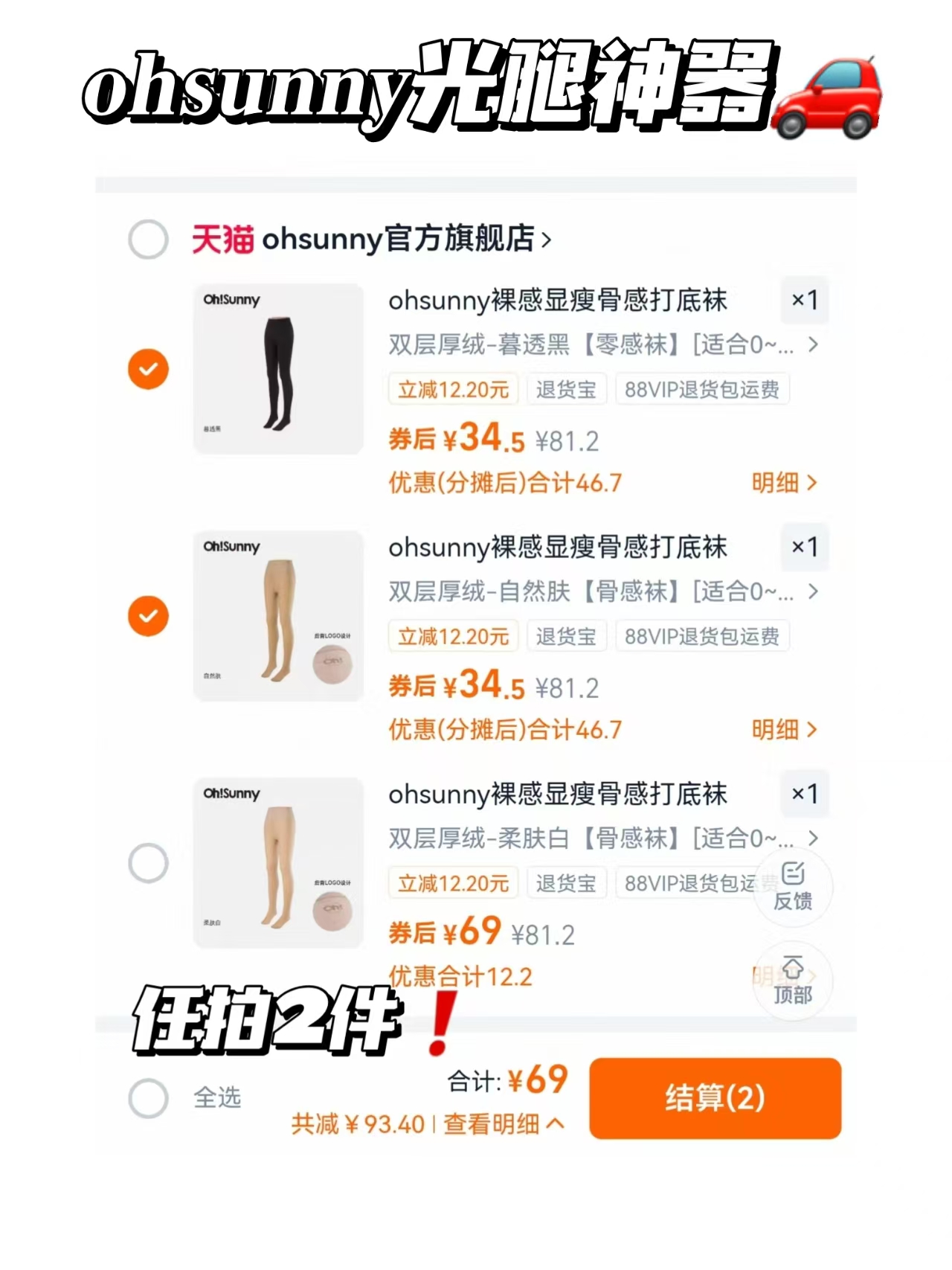This screenshot has height=1270, width=952.
Task: Click the back-to-top (顶部) icon
Action: point(793,984)
